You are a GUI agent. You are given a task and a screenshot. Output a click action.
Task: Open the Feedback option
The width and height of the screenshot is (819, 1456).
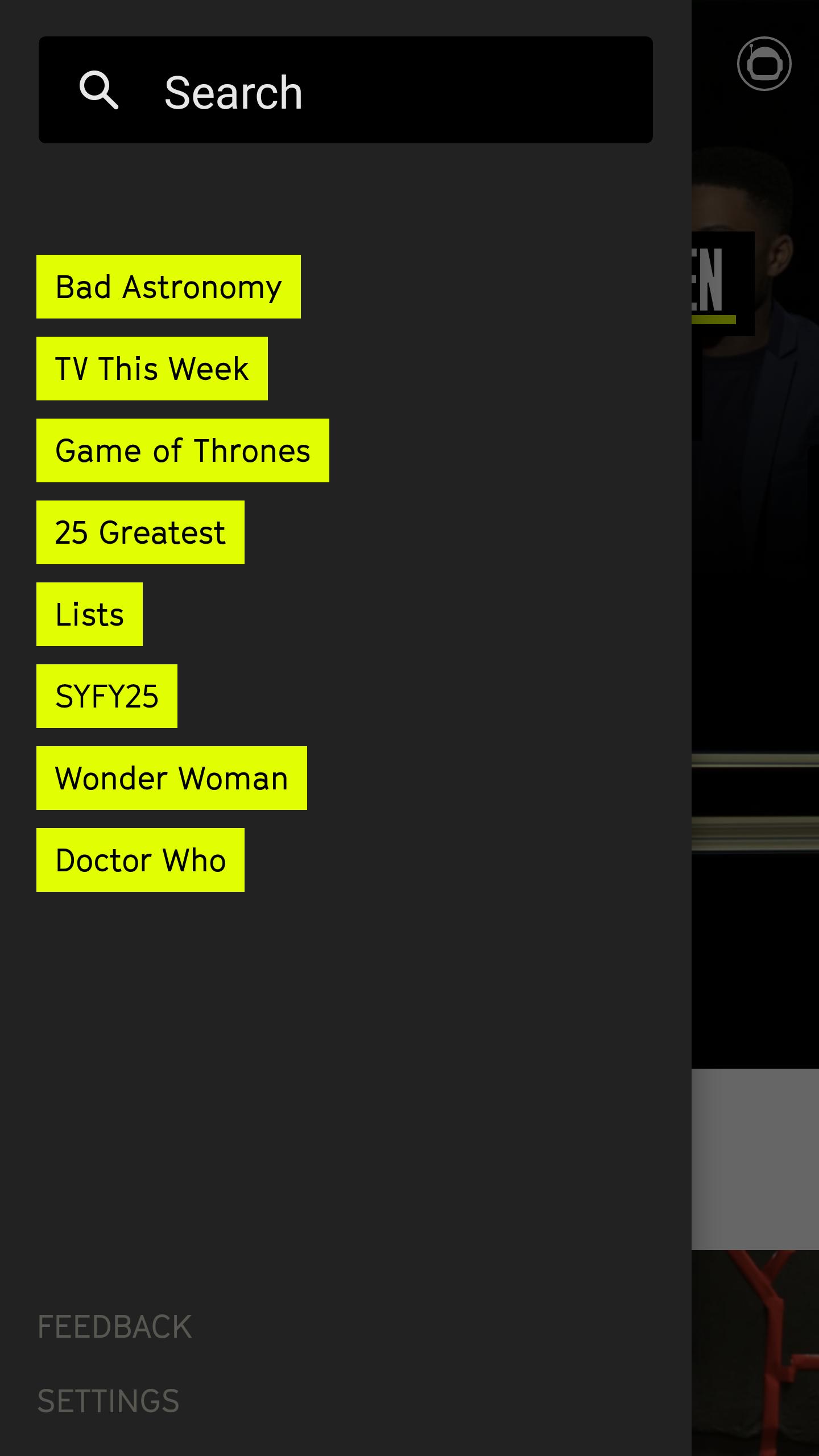(x=114, y=1327)
